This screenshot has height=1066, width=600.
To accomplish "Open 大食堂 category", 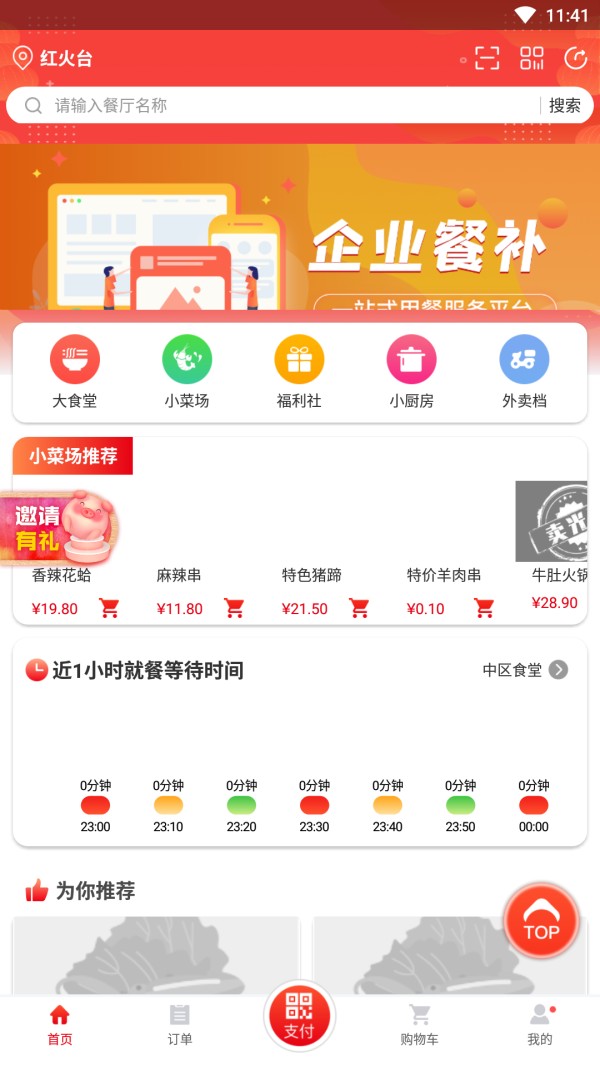I will (x=75, y=372).
